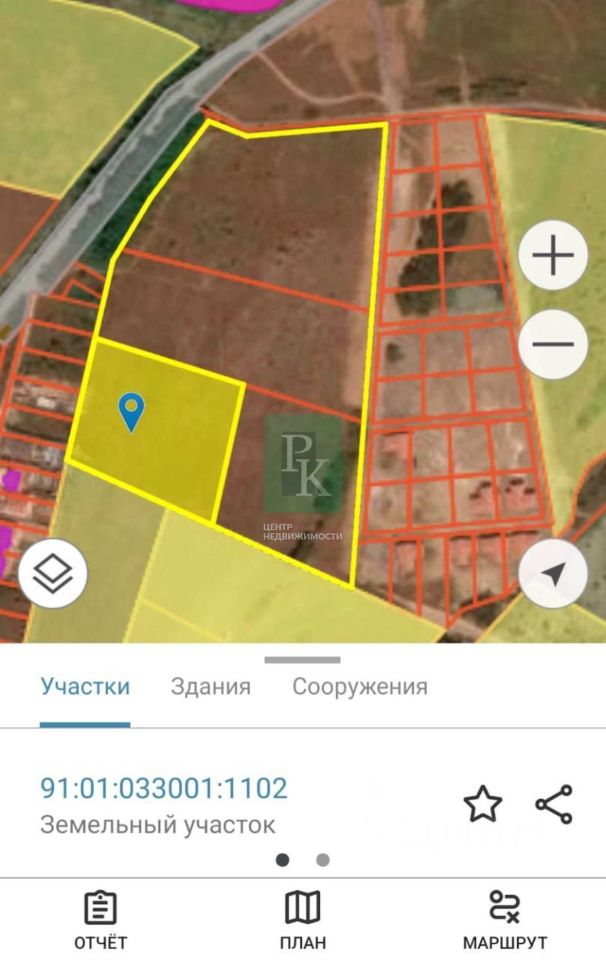Open parcel 91:01:033001:1102 details
Viewport: 606px width, 960px height.
point(164,788)
